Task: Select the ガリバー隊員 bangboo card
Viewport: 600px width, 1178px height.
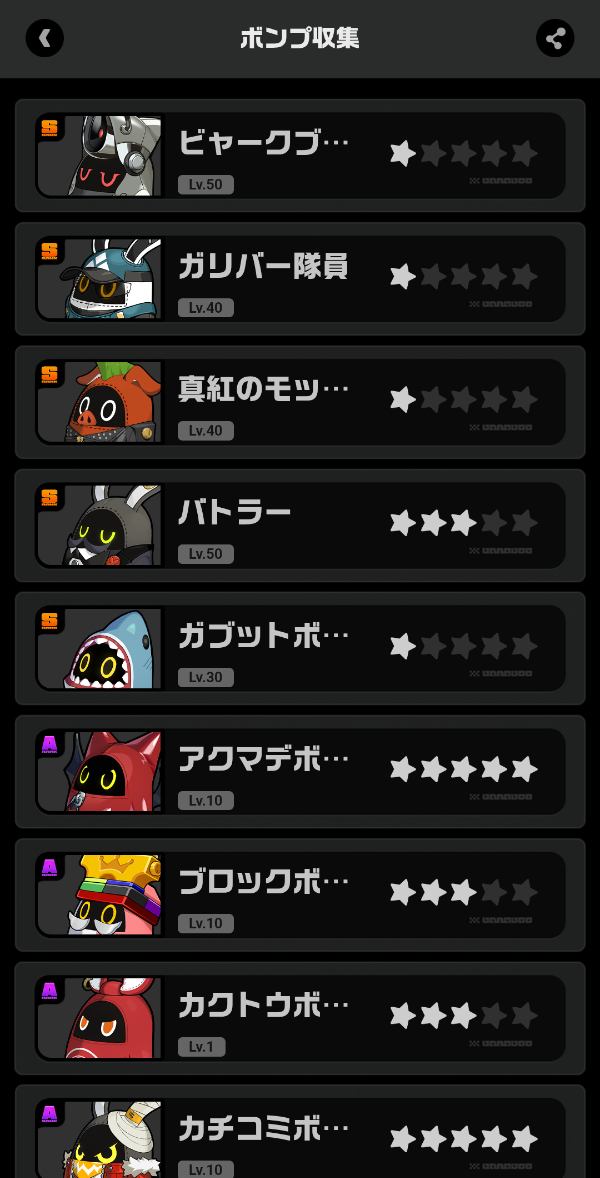Action: click(x=300, y=278)
